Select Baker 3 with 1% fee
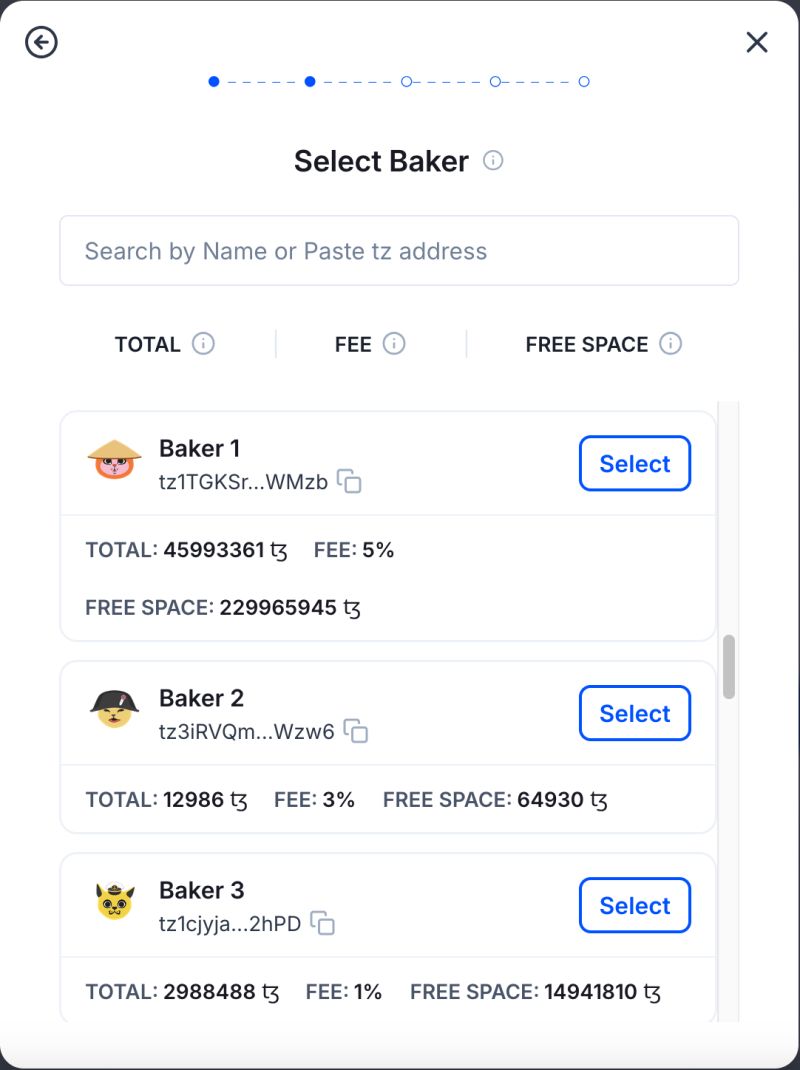 634,905
